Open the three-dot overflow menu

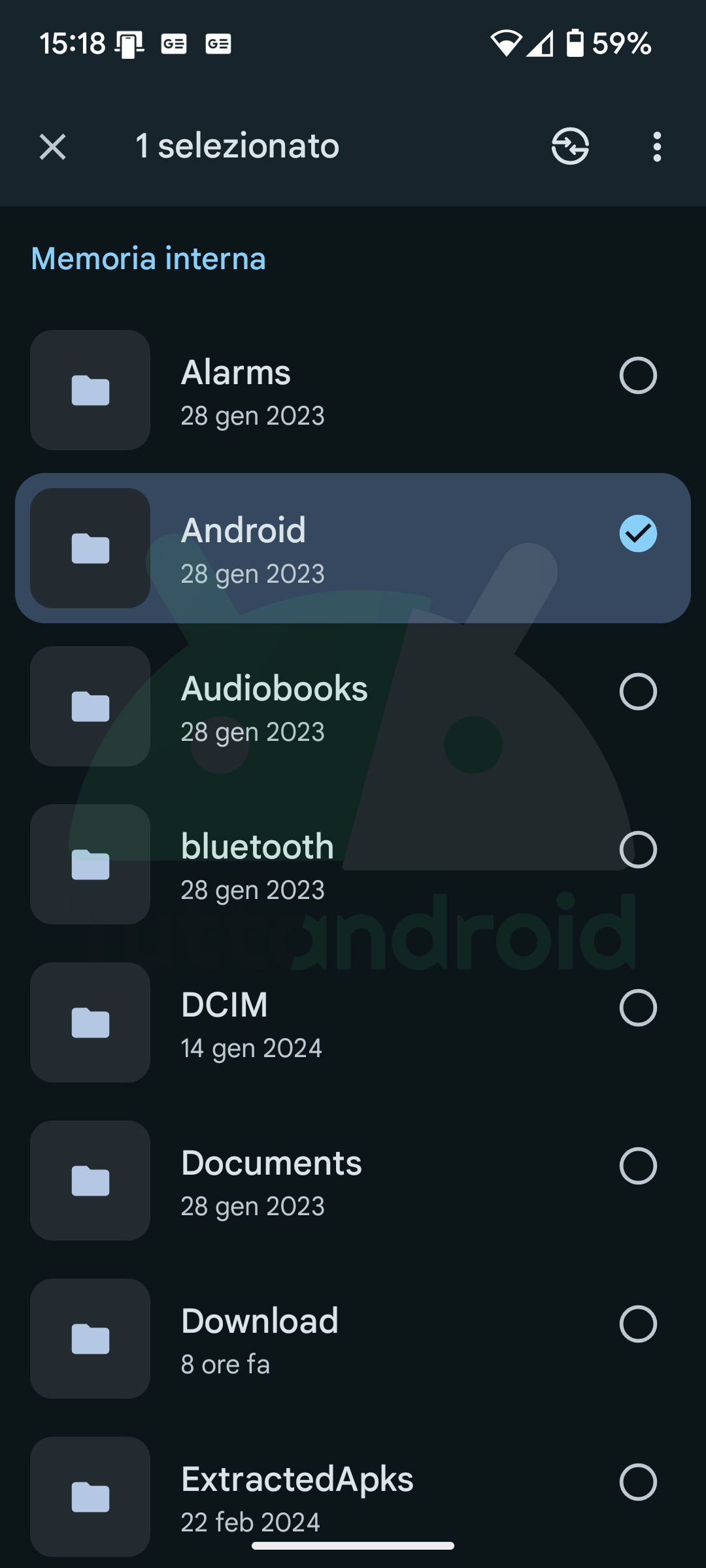pos(657,146)
